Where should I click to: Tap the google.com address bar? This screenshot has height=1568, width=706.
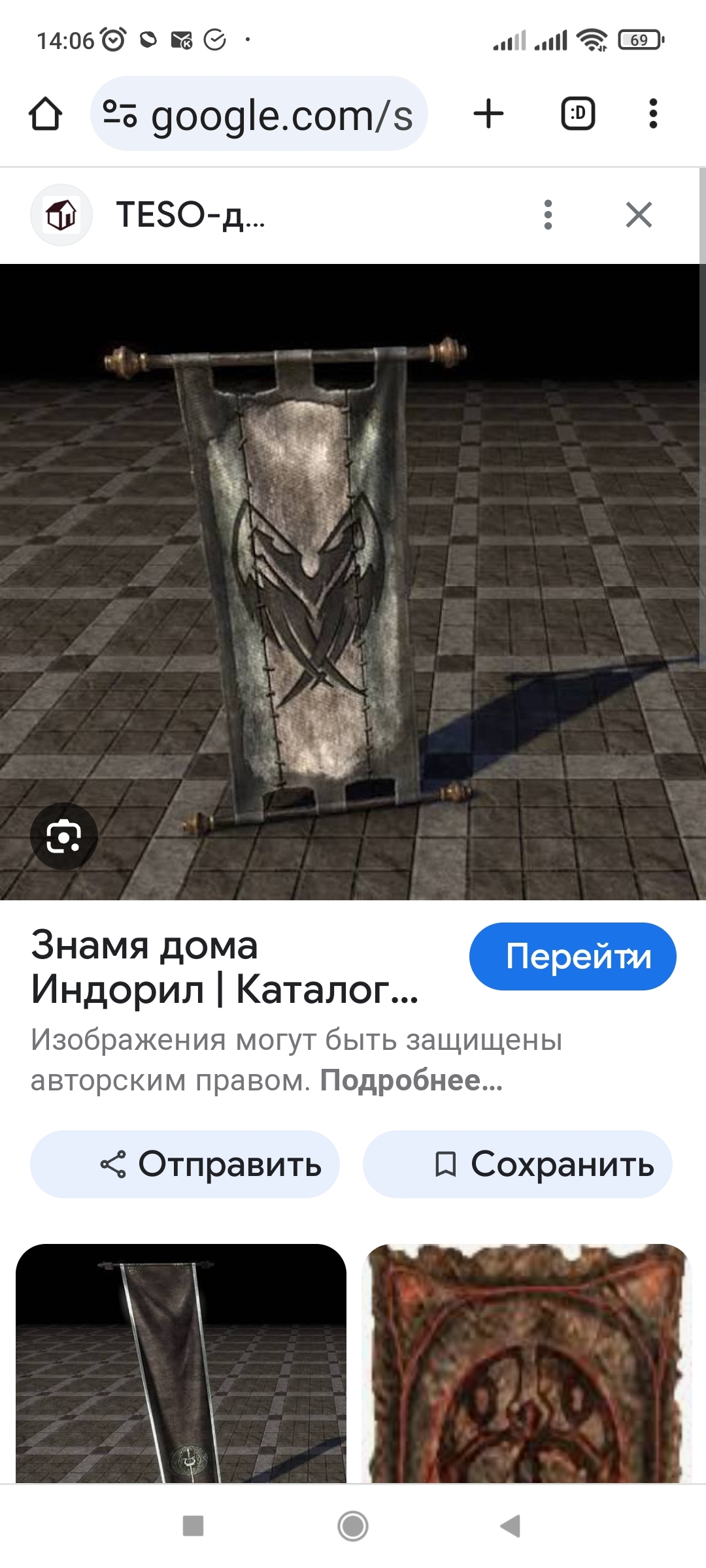coord(259,114)
